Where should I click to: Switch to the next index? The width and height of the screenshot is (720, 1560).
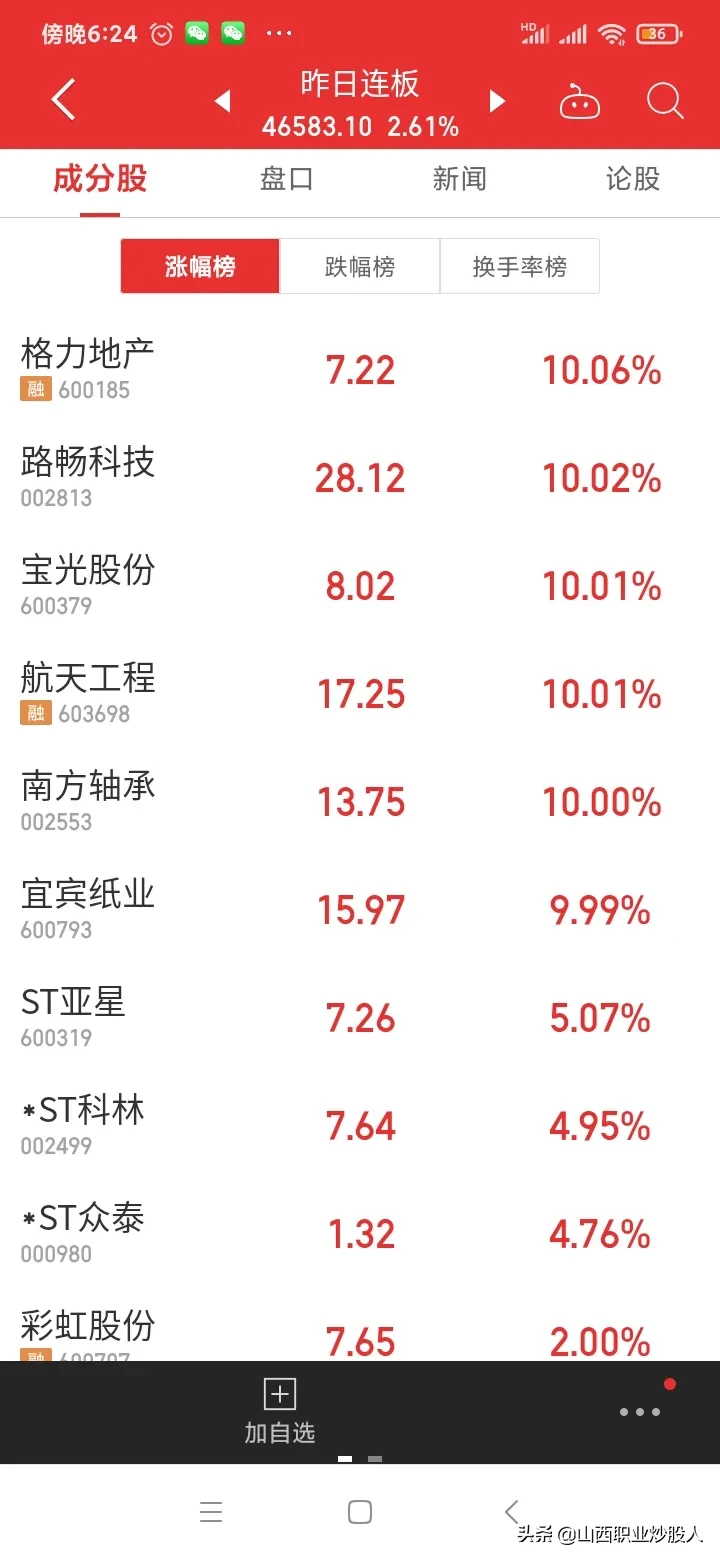[x=497, y=101]
